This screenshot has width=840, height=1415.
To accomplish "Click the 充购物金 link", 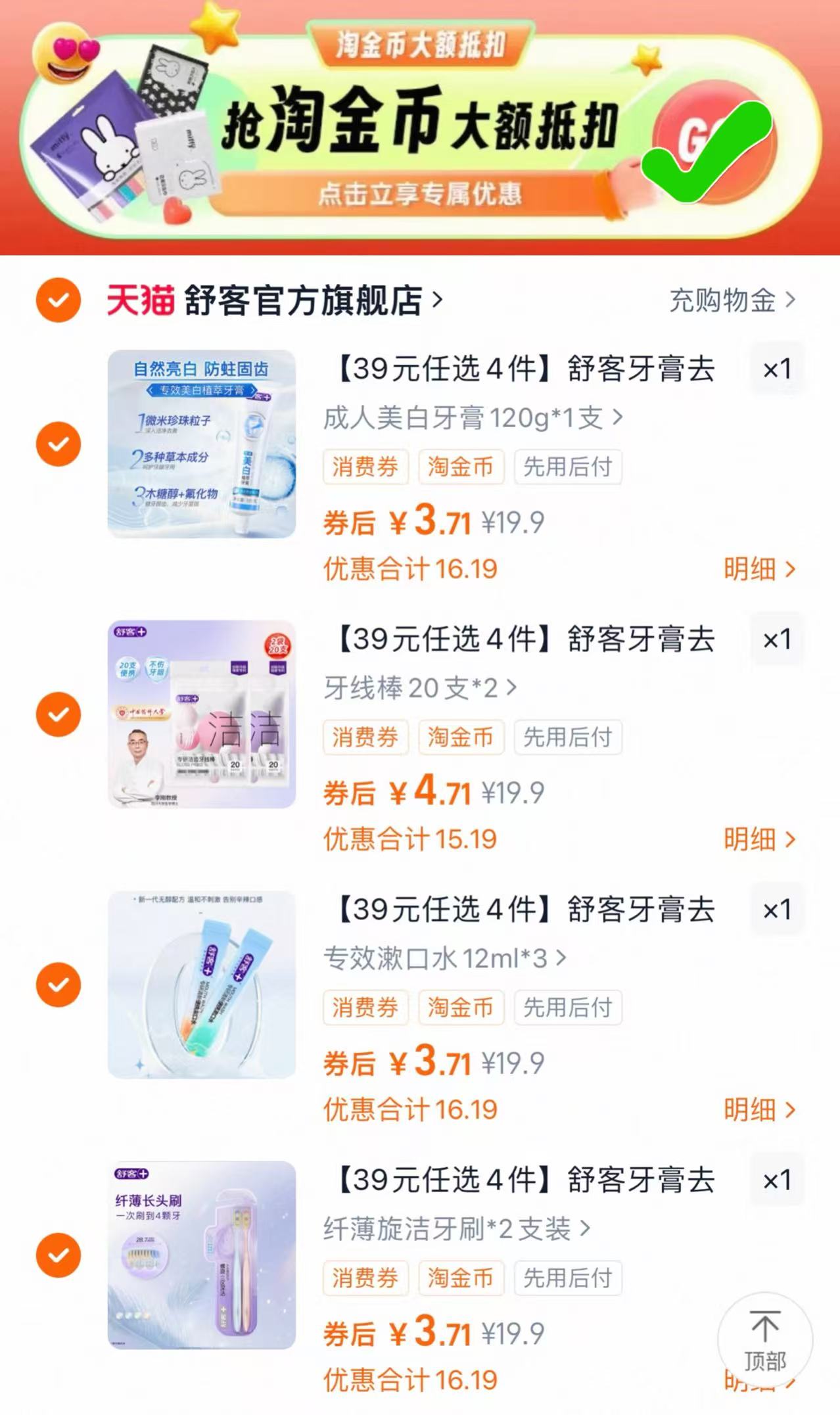I will pos(723,300).
